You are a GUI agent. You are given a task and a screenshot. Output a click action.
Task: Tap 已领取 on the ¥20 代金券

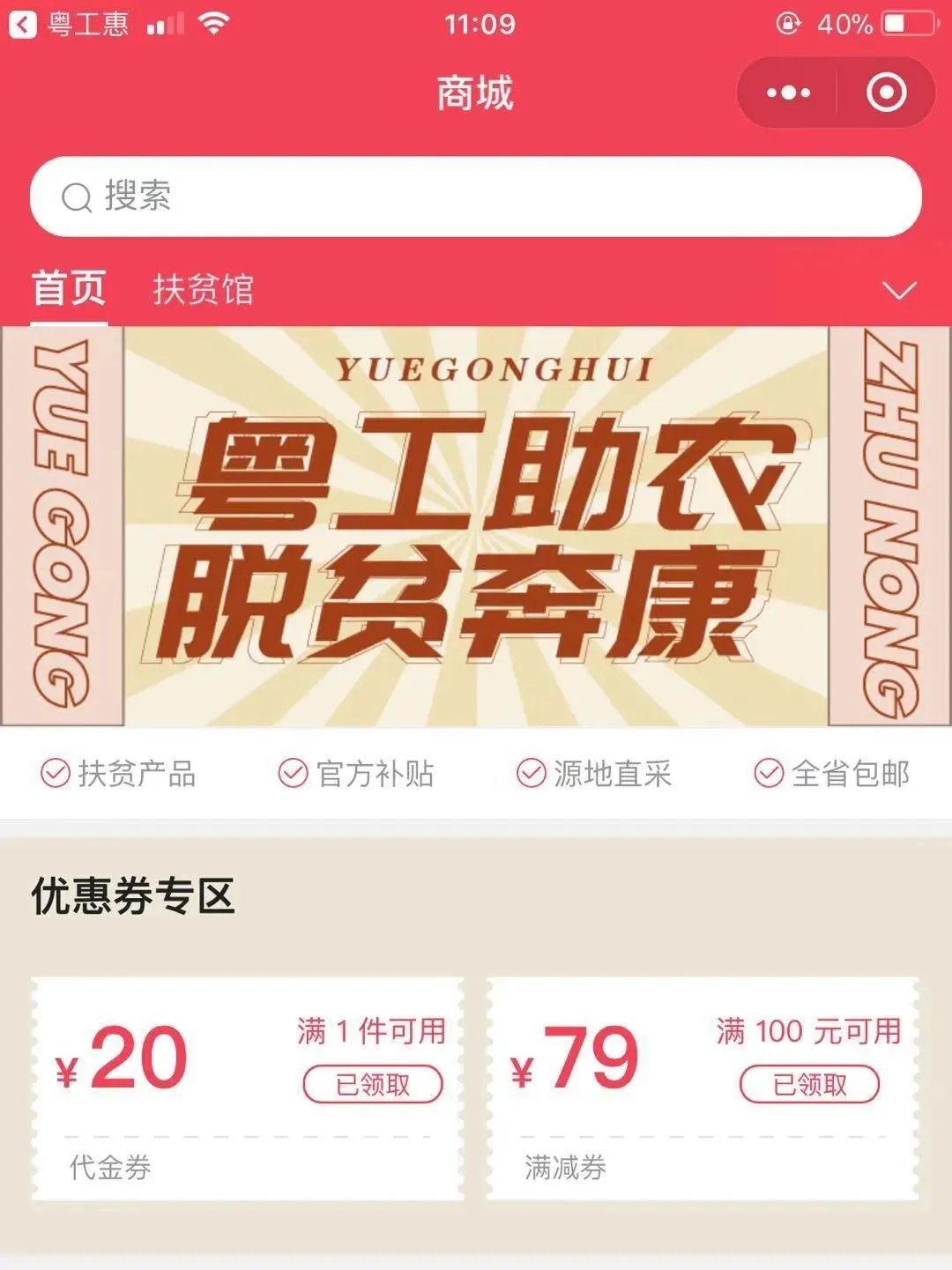(373, 1084)
